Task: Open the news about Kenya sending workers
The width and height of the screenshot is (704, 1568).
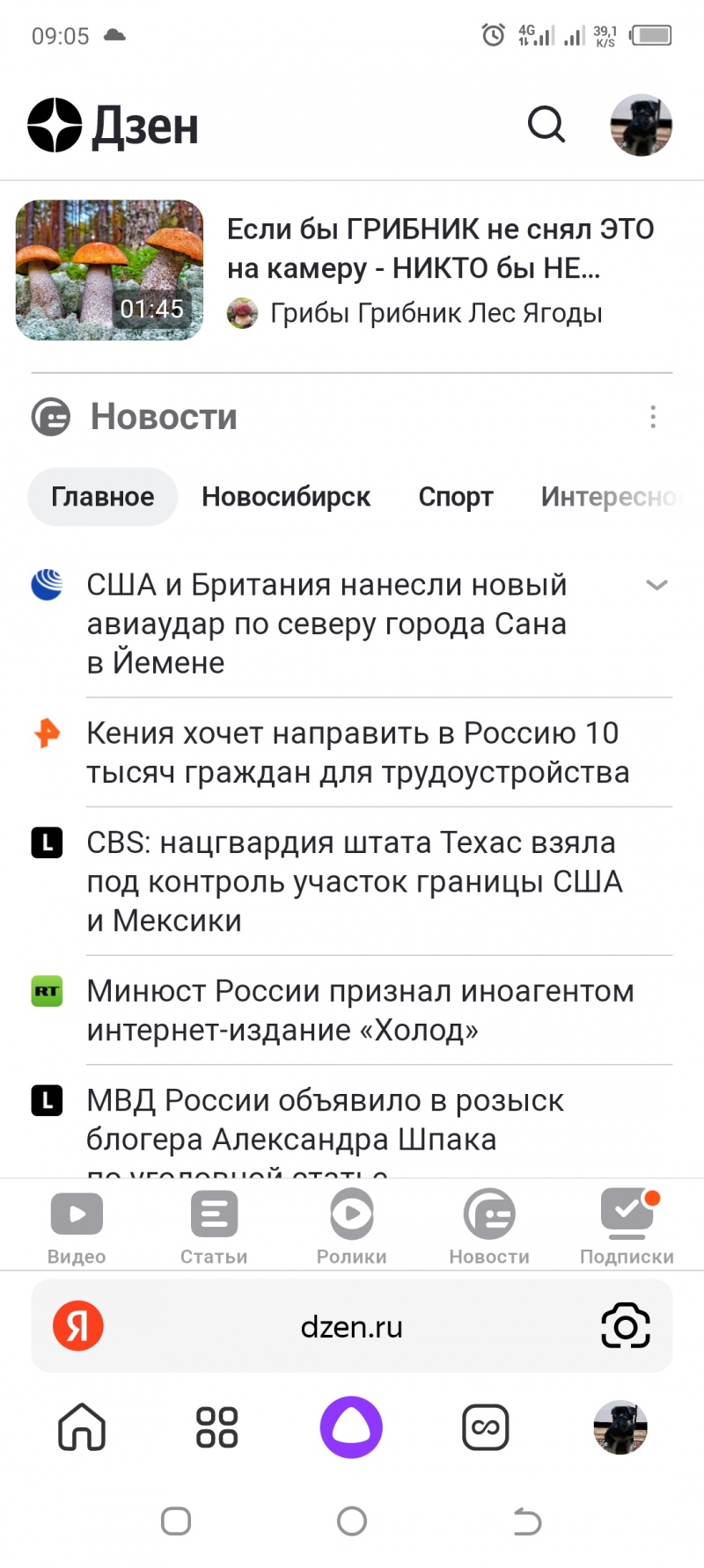Action: tap(357, 752)
